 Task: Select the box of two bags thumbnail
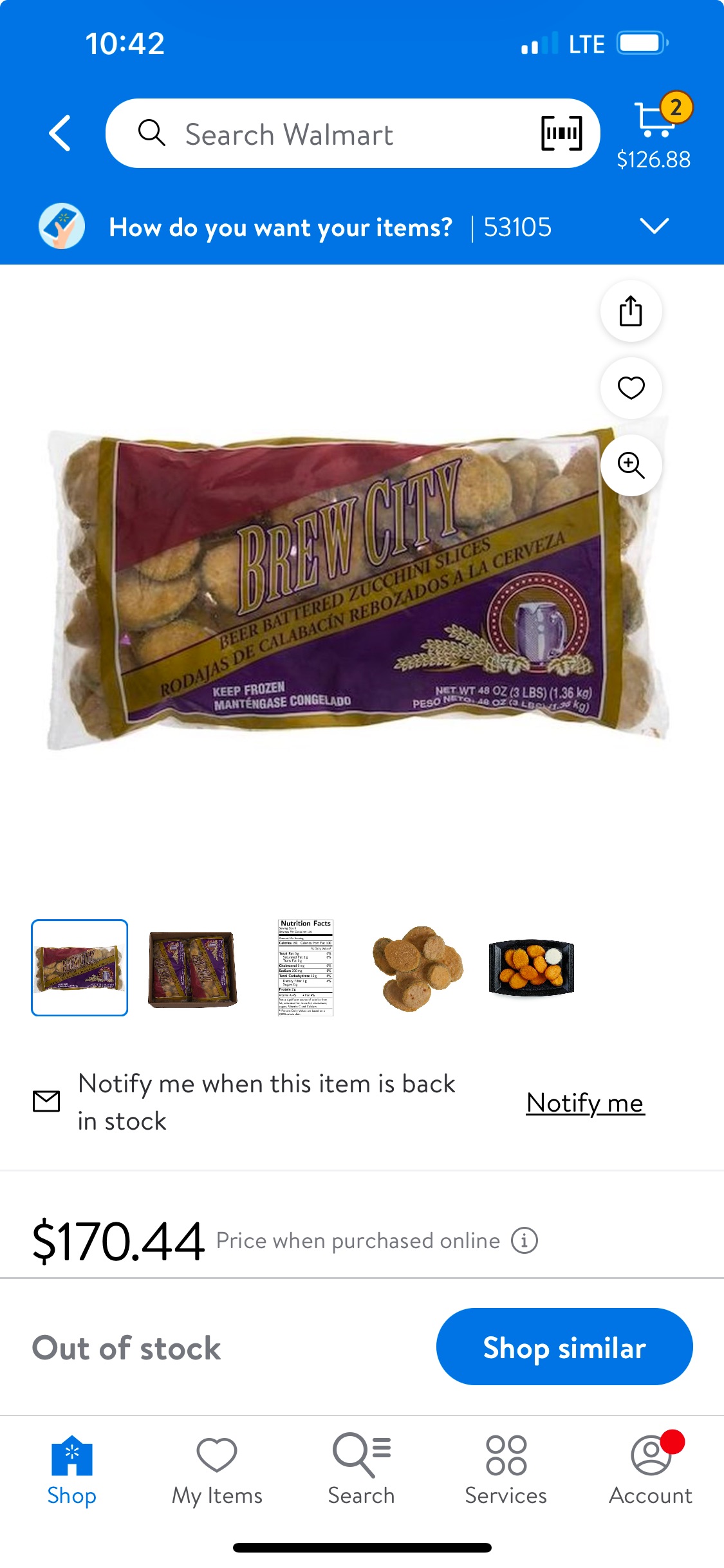tap(192, 967)
